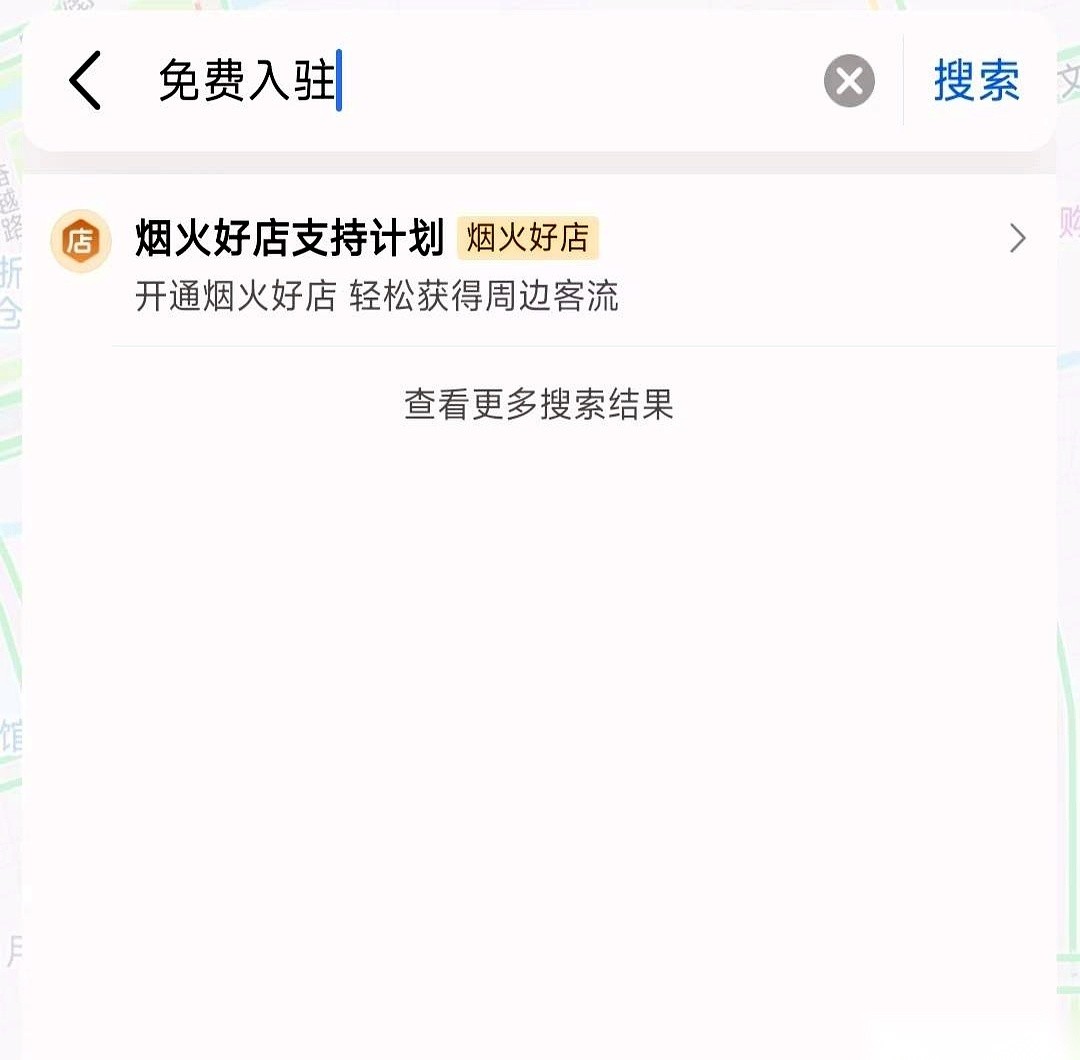The width and height of the screenshot is (1080, 1060).
Task: Tap the search field containing 免费入驻
Action: click(x=480, y=81)
